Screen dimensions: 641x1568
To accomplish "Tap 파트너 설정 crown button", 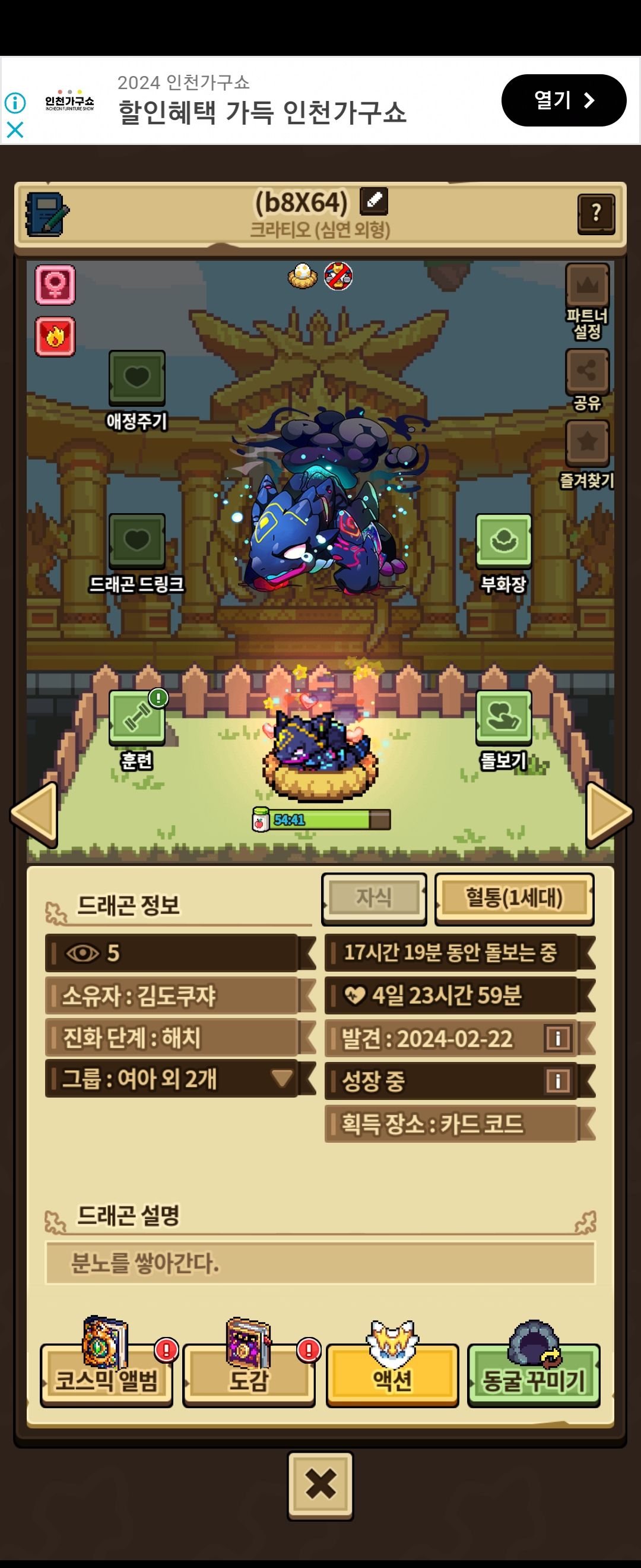I will (587, 286).
